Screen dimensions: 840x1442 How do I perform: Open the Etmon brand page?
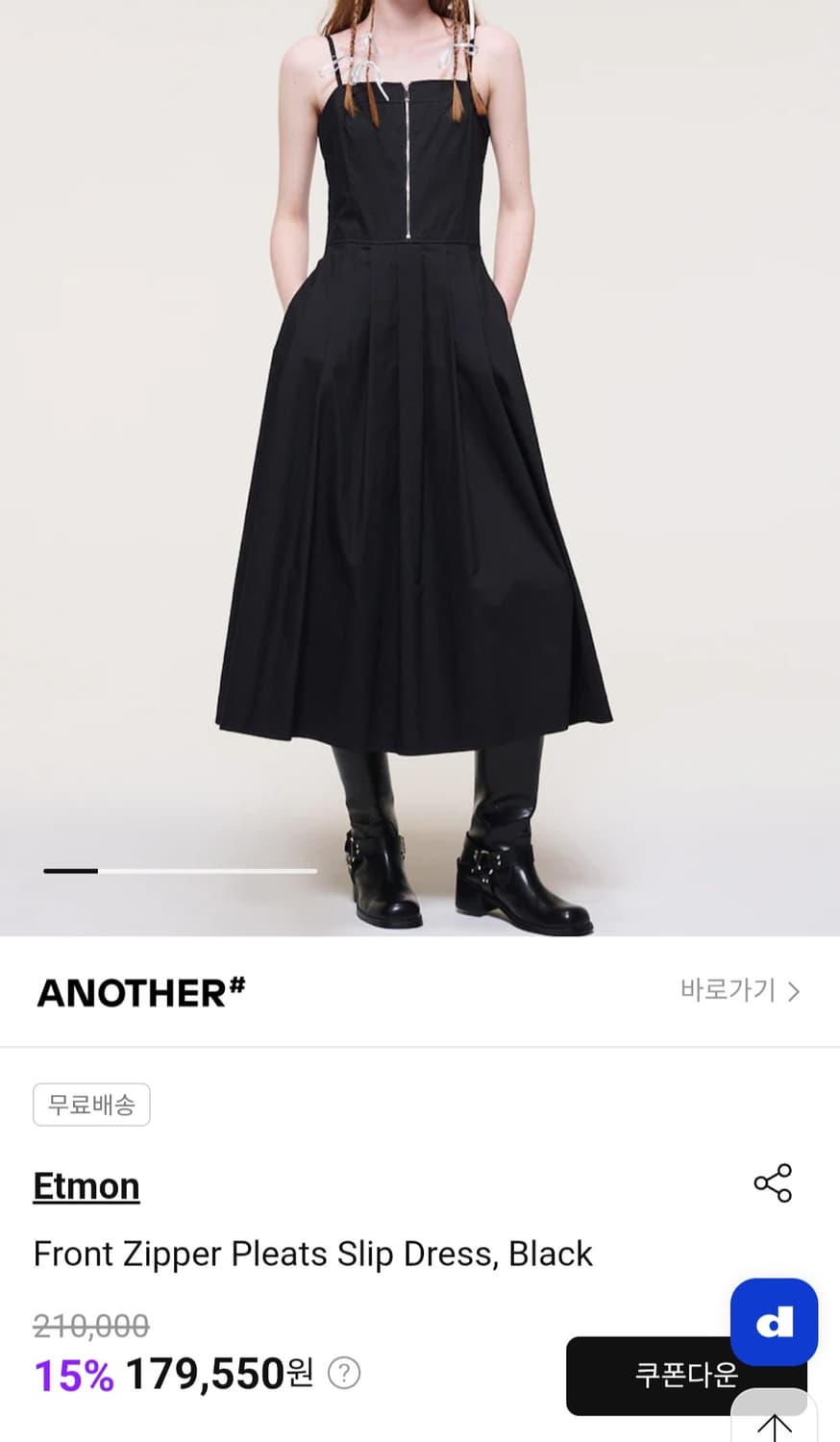tap(86, 1185)
